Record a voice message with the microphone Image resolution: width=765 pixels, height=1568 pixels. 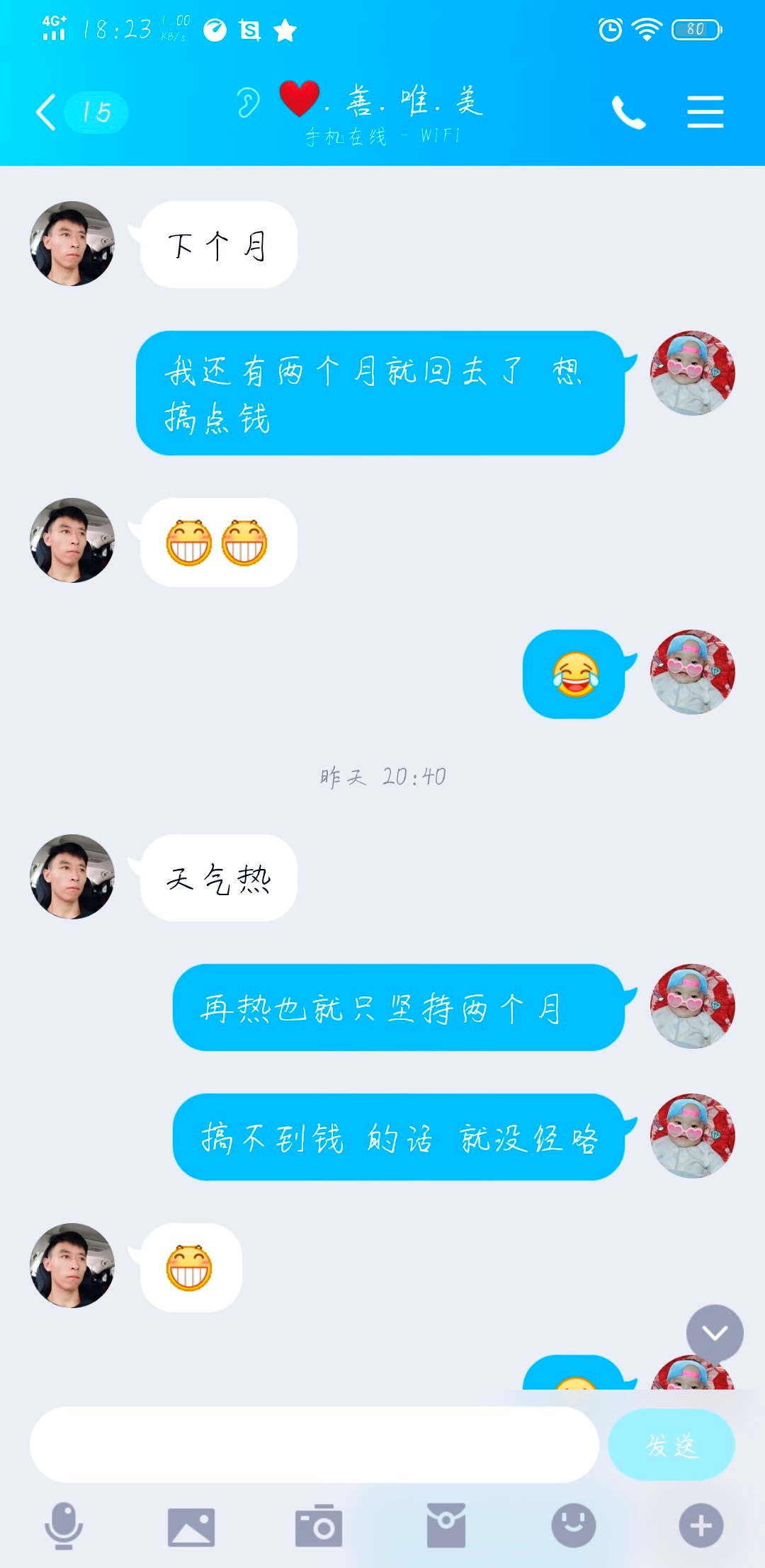[x=64, y=1526]
